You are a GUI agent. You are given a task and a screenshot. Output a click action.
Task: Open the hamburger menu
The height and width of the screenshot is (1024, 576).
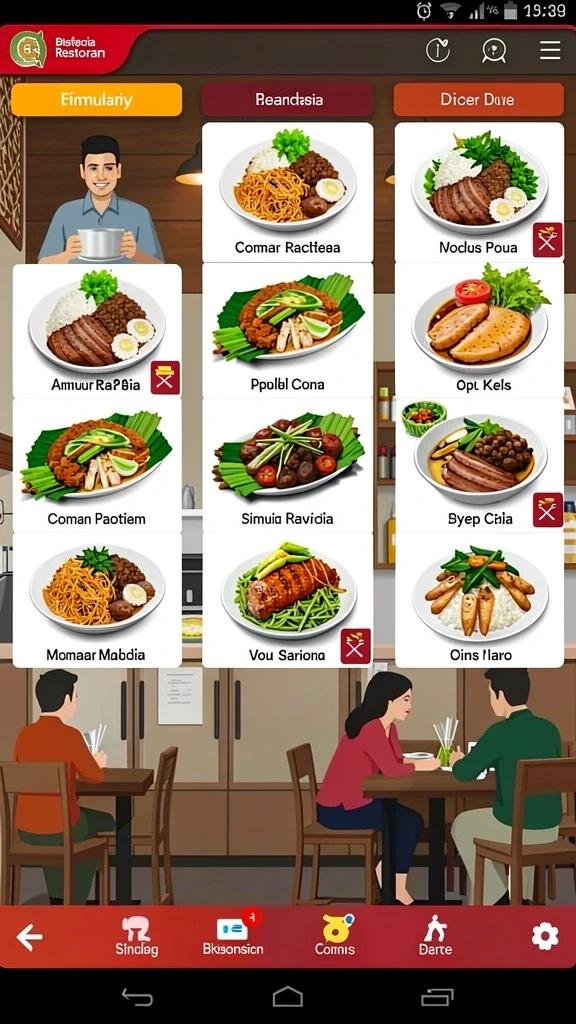click(x=550, y=50)
